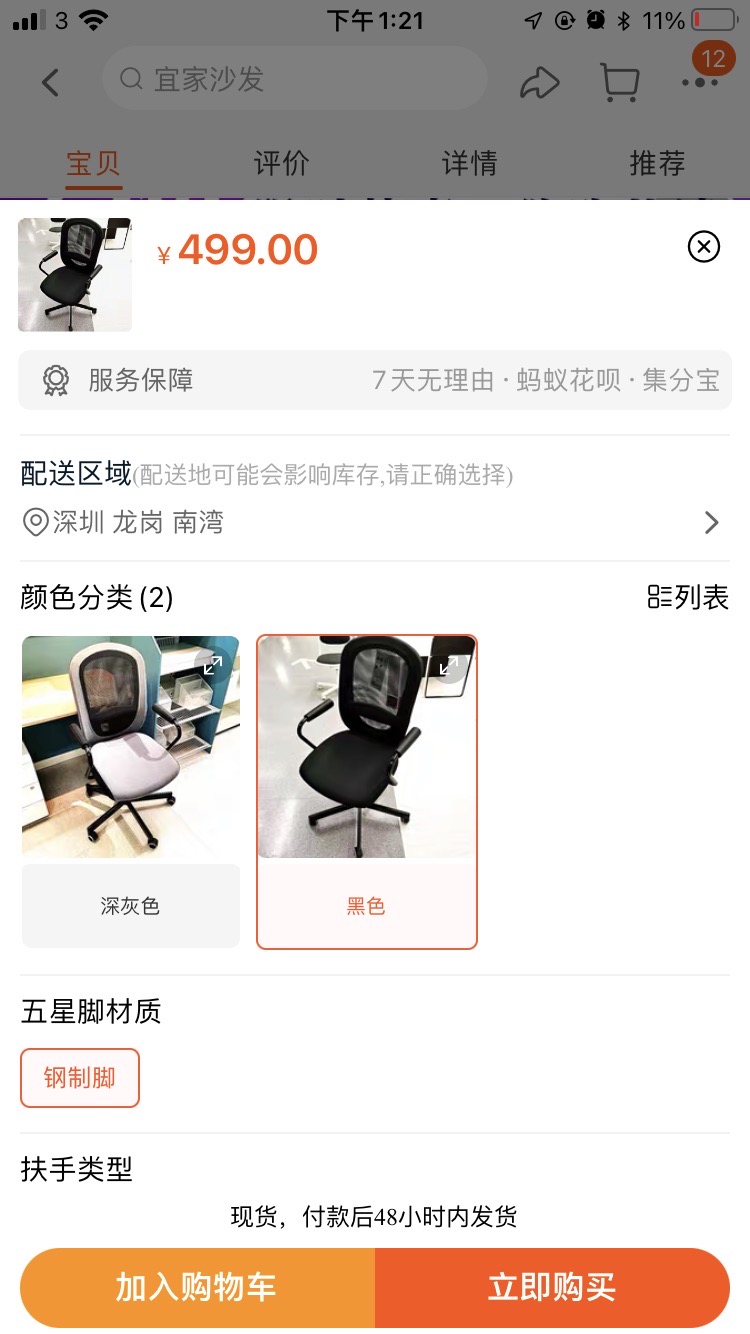Tap the more options icon with badge 12

pos(700,82)
